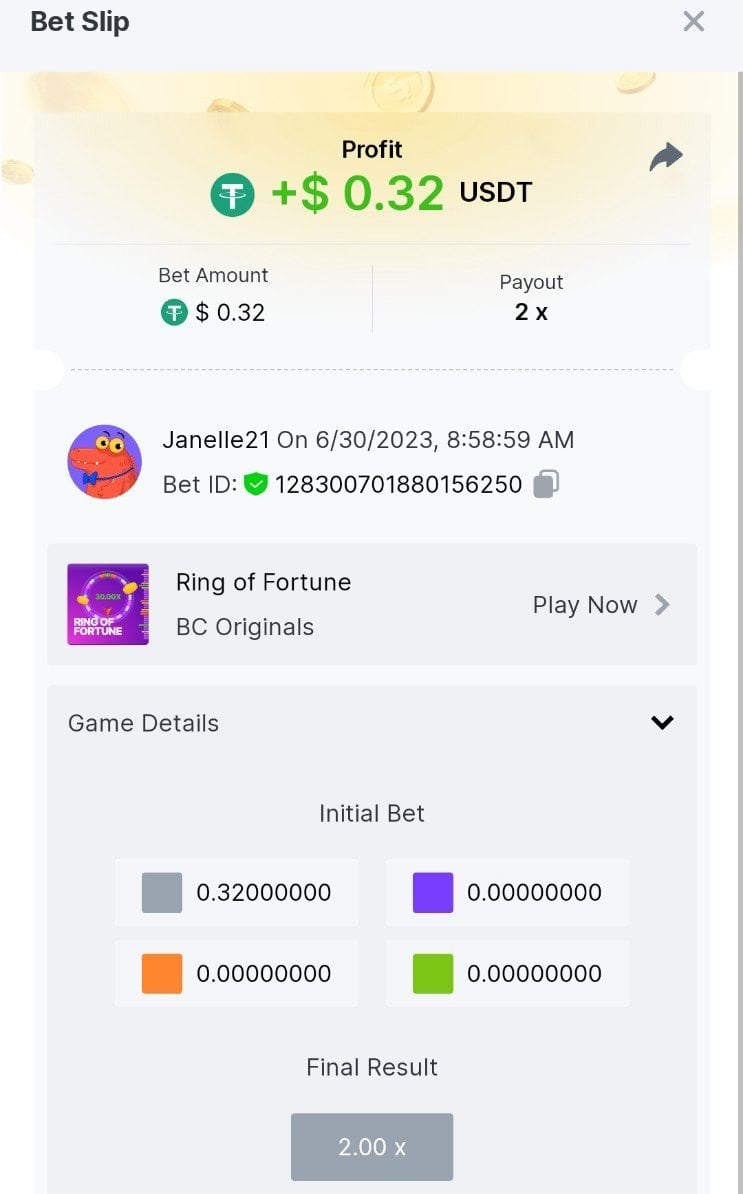Close the Bet Slip dialog
Screen dimensions: 743x1194
click(x=693, y=22)
